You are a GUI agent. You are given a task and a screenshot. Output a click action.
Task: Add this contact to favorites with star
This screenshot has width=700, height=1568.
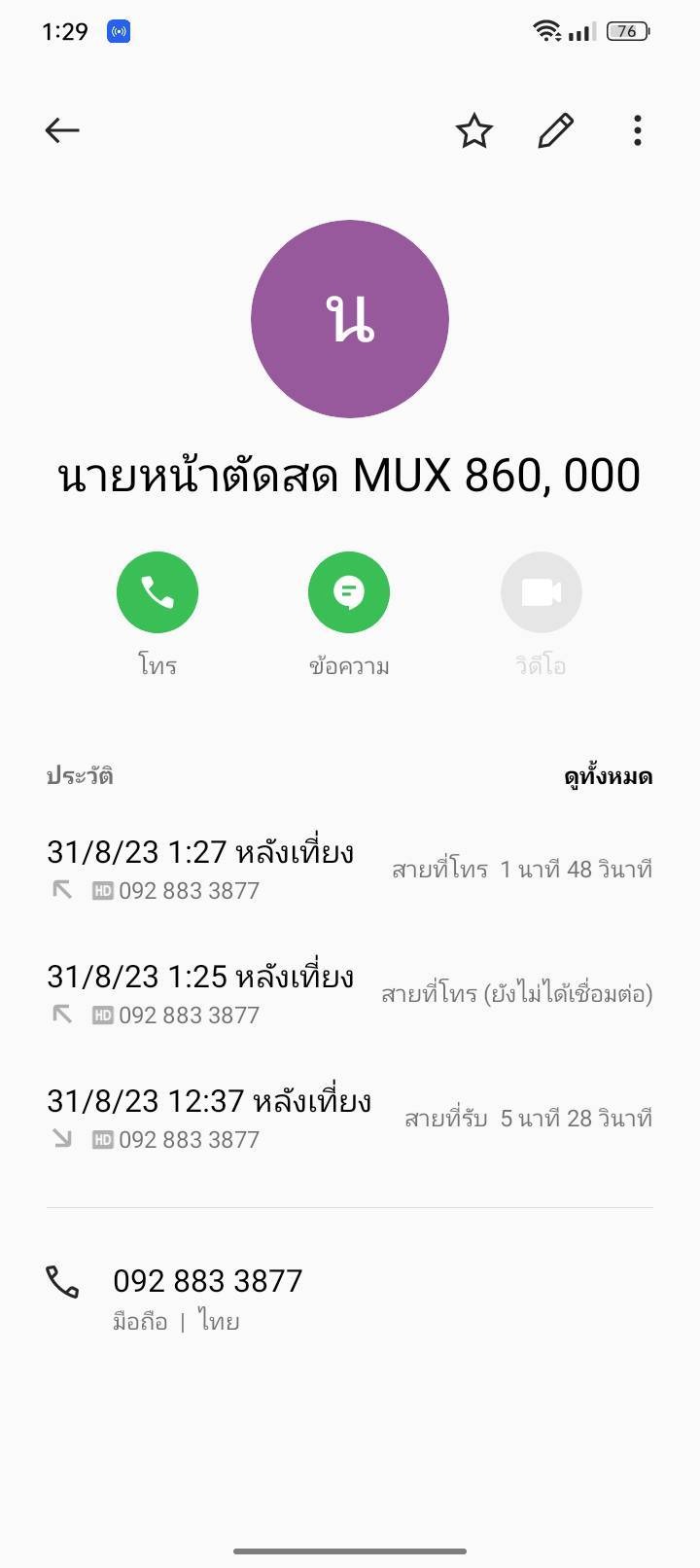474,130
